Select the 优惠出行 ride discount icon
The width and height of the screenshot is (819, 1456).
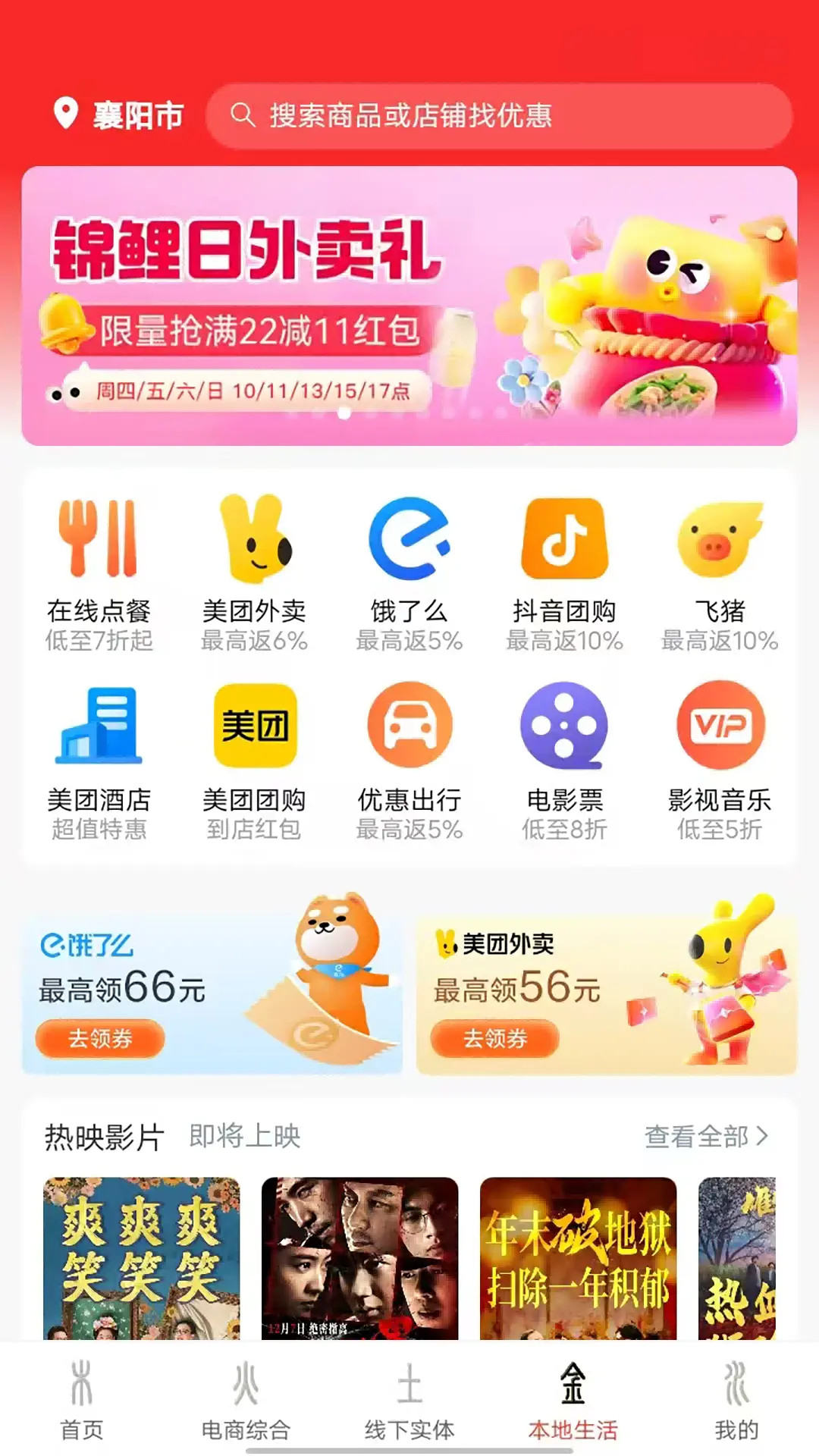click(x=409, y=726)
